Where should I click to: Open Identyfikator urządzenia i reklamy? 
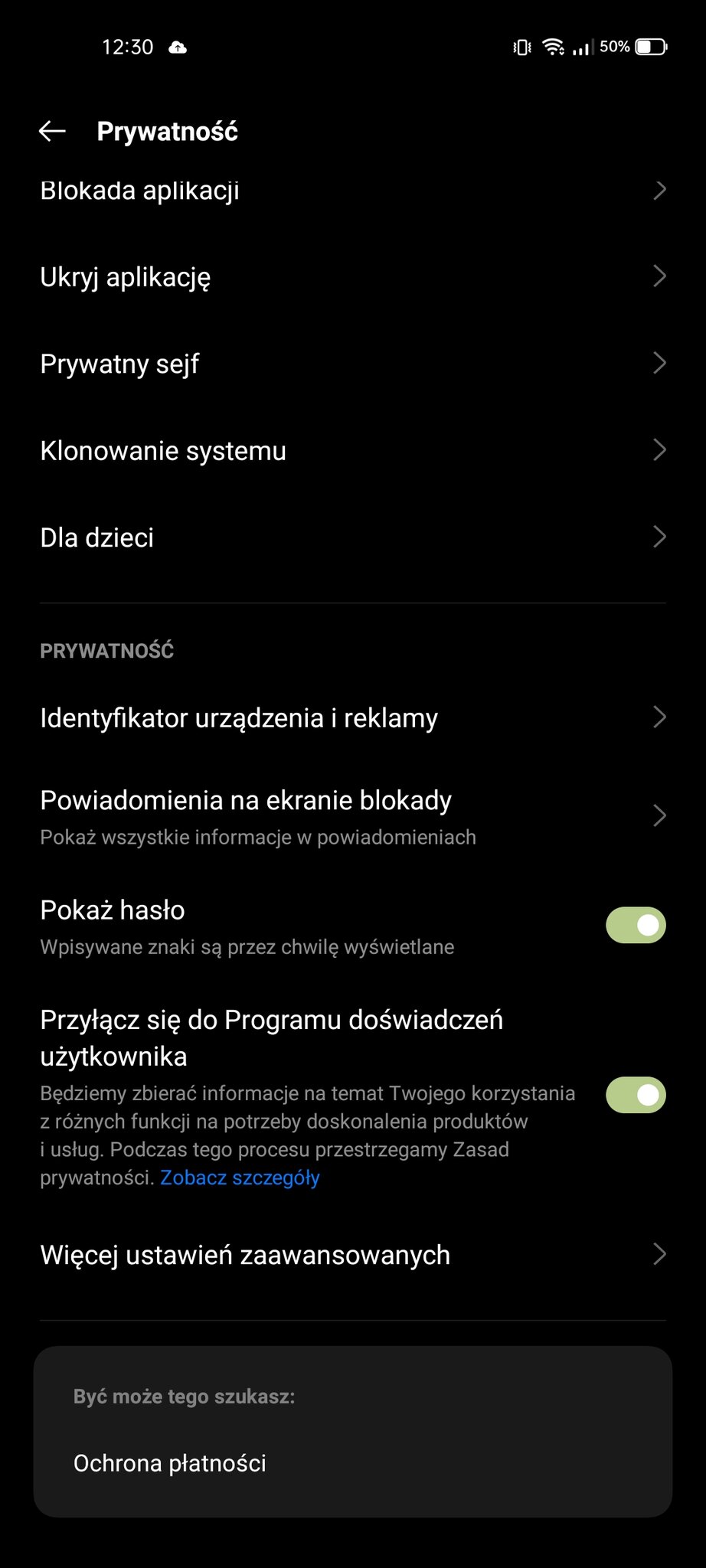[353, 717]
